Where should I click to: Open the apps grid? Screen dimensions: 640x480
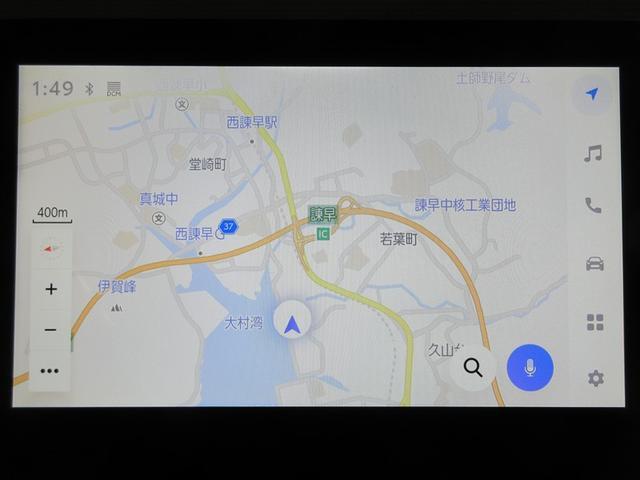pyautogui.click(x=594, y=322)
